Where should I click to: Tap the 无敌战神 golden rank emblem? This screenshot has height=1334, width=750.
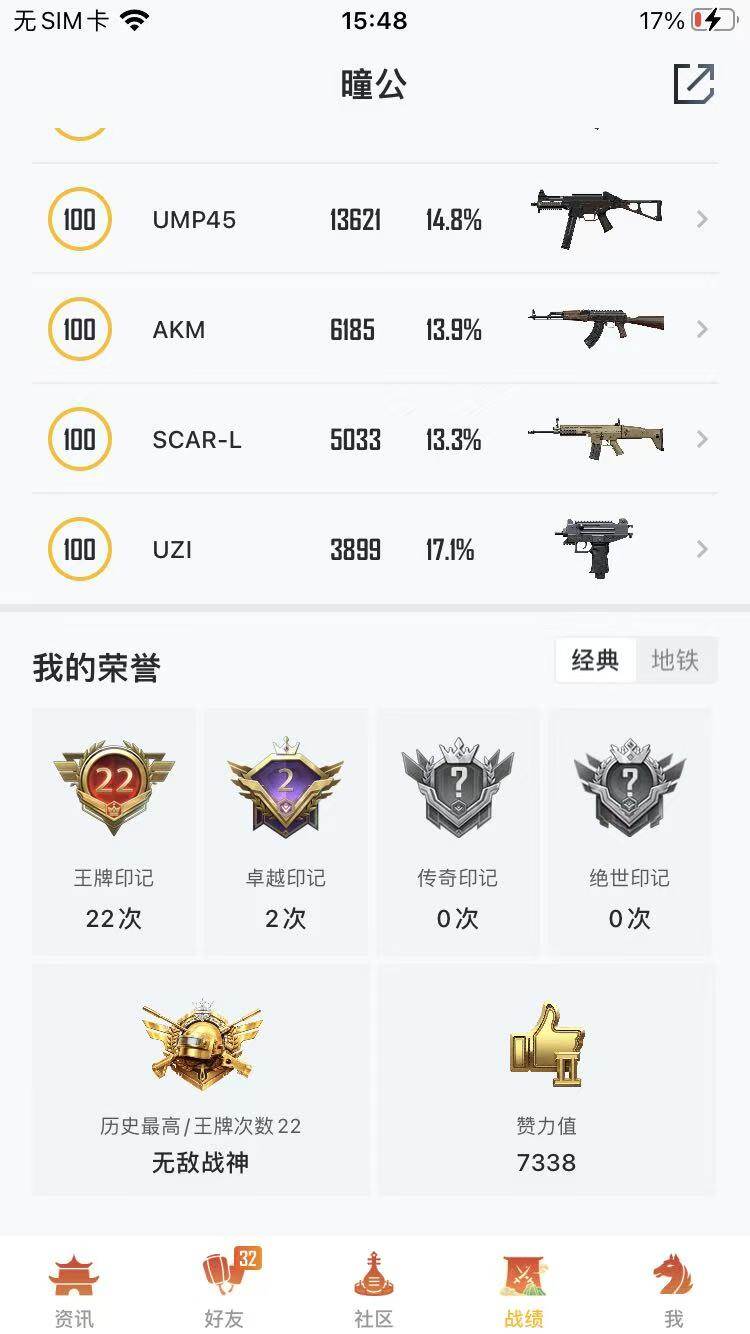coord(200,1043)
